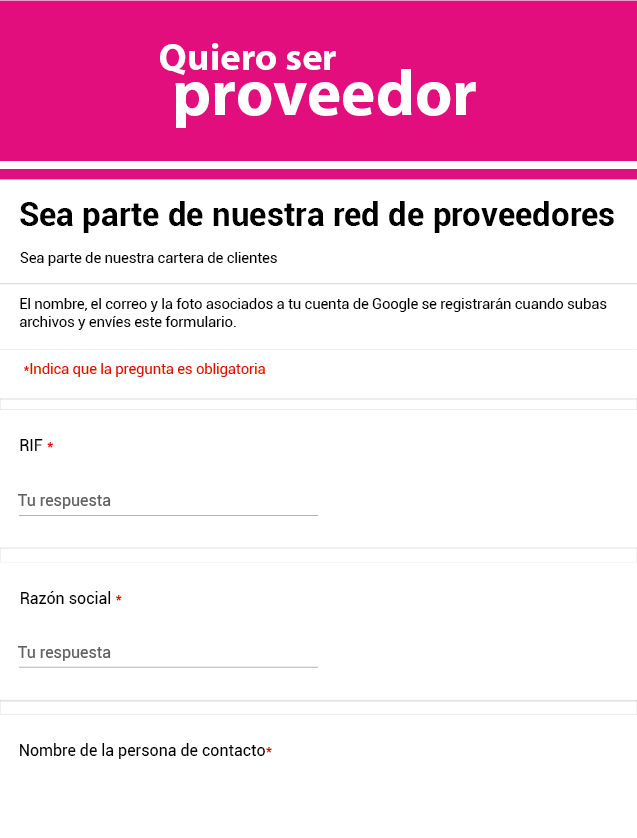Screen dimensions: 637x838
Task: Focus the Razón social answer field
Action: point(167,653)
